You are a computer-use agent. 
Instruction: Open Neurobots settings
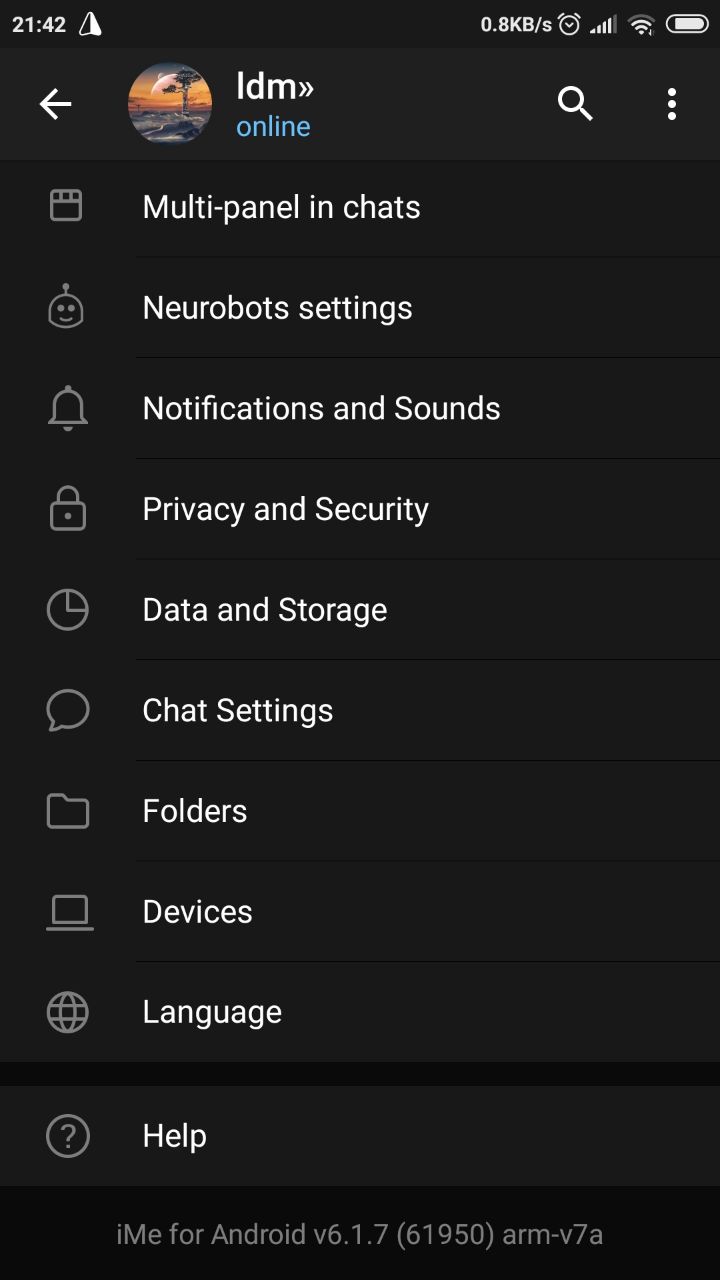point(360,308)
